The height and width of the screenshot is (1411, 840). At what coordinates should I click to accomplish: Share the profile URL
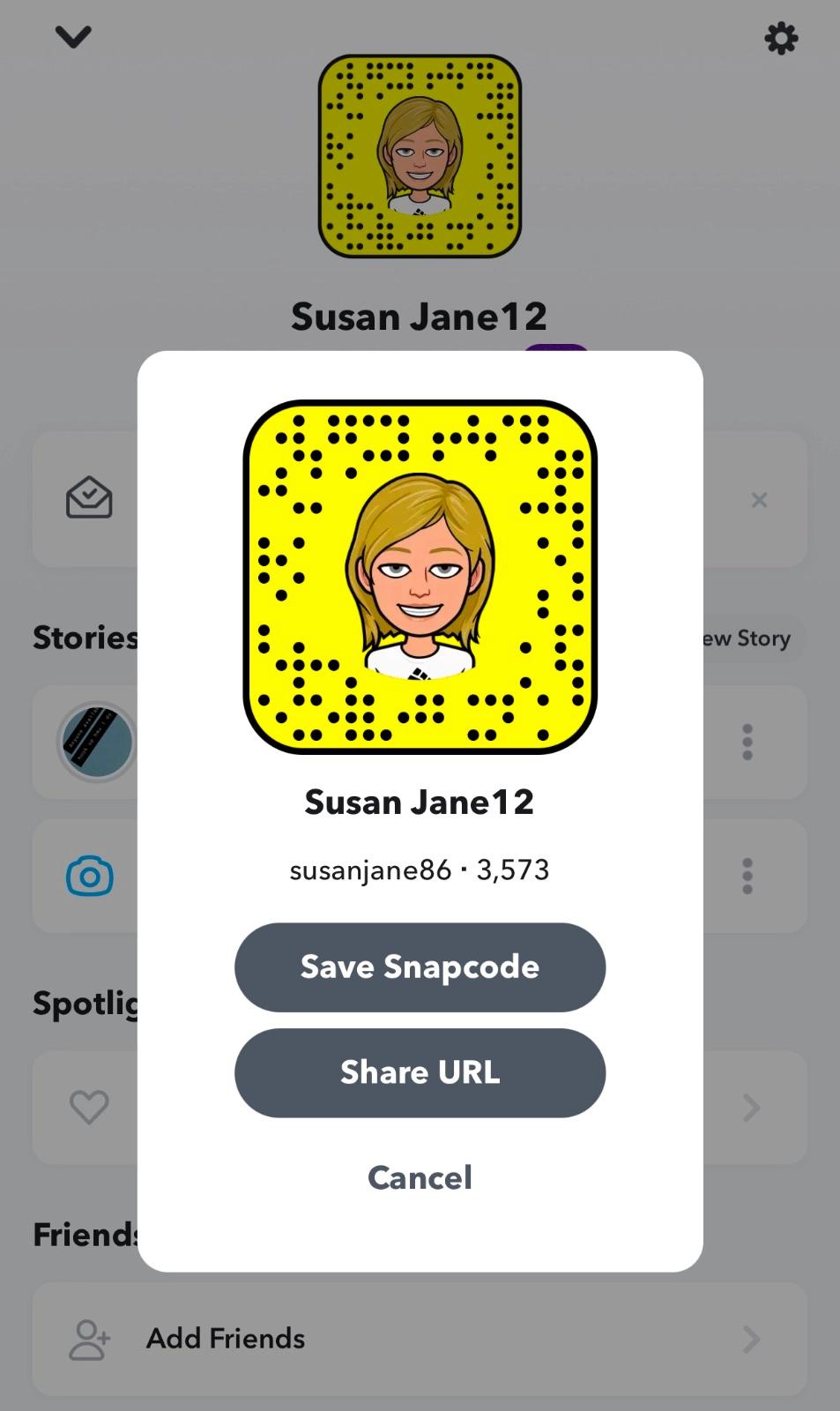coord(420,1072)
